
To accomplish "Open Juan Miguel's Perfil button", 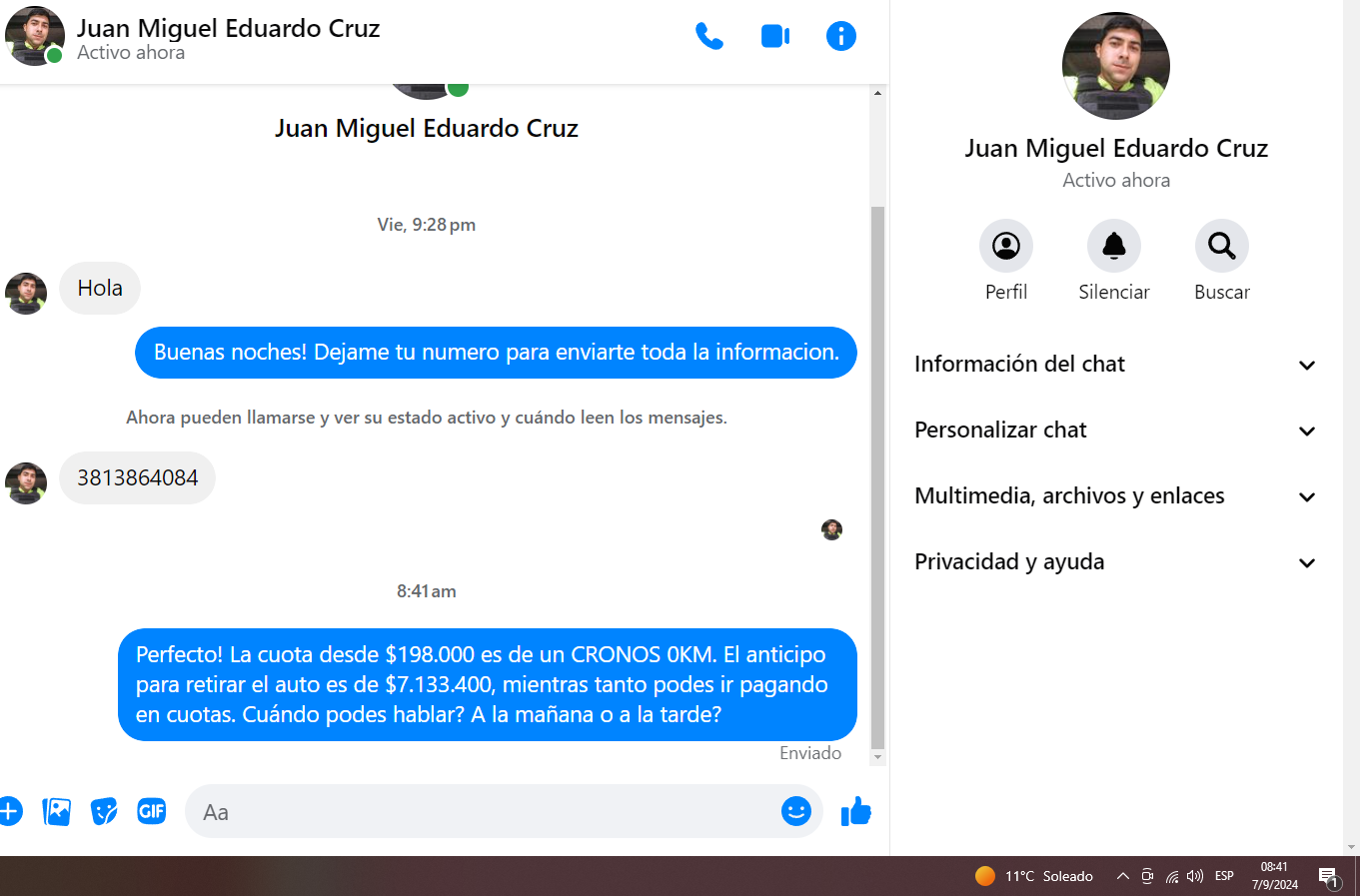I will (1005, 247).
